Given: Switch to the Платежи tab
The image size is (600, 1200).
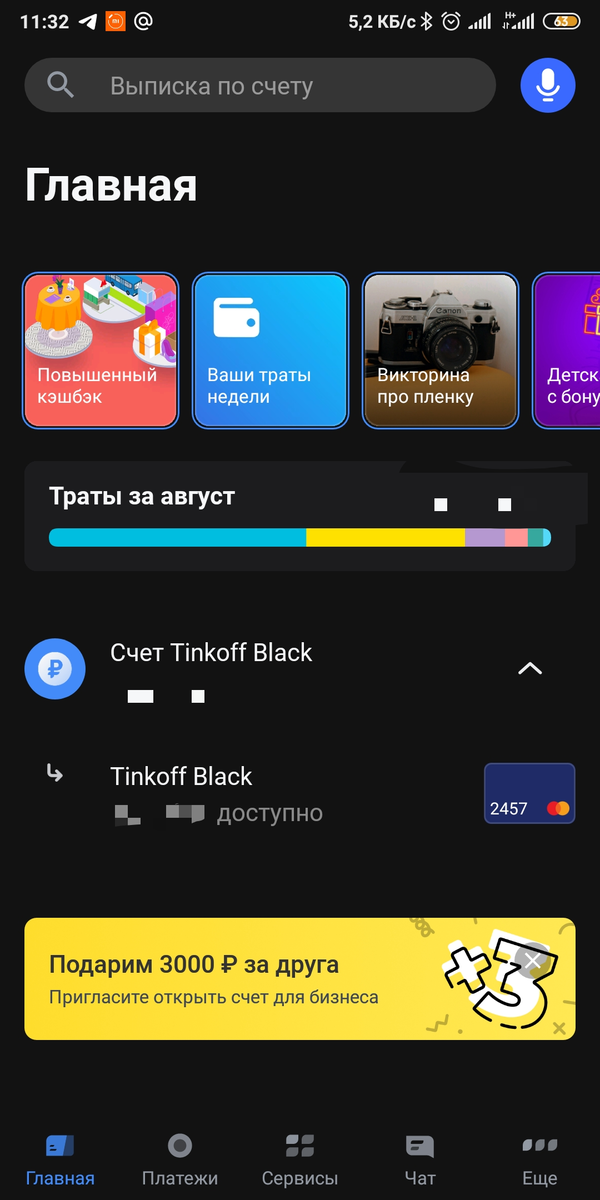Looking at the screenshot, I should (180, 1158).
